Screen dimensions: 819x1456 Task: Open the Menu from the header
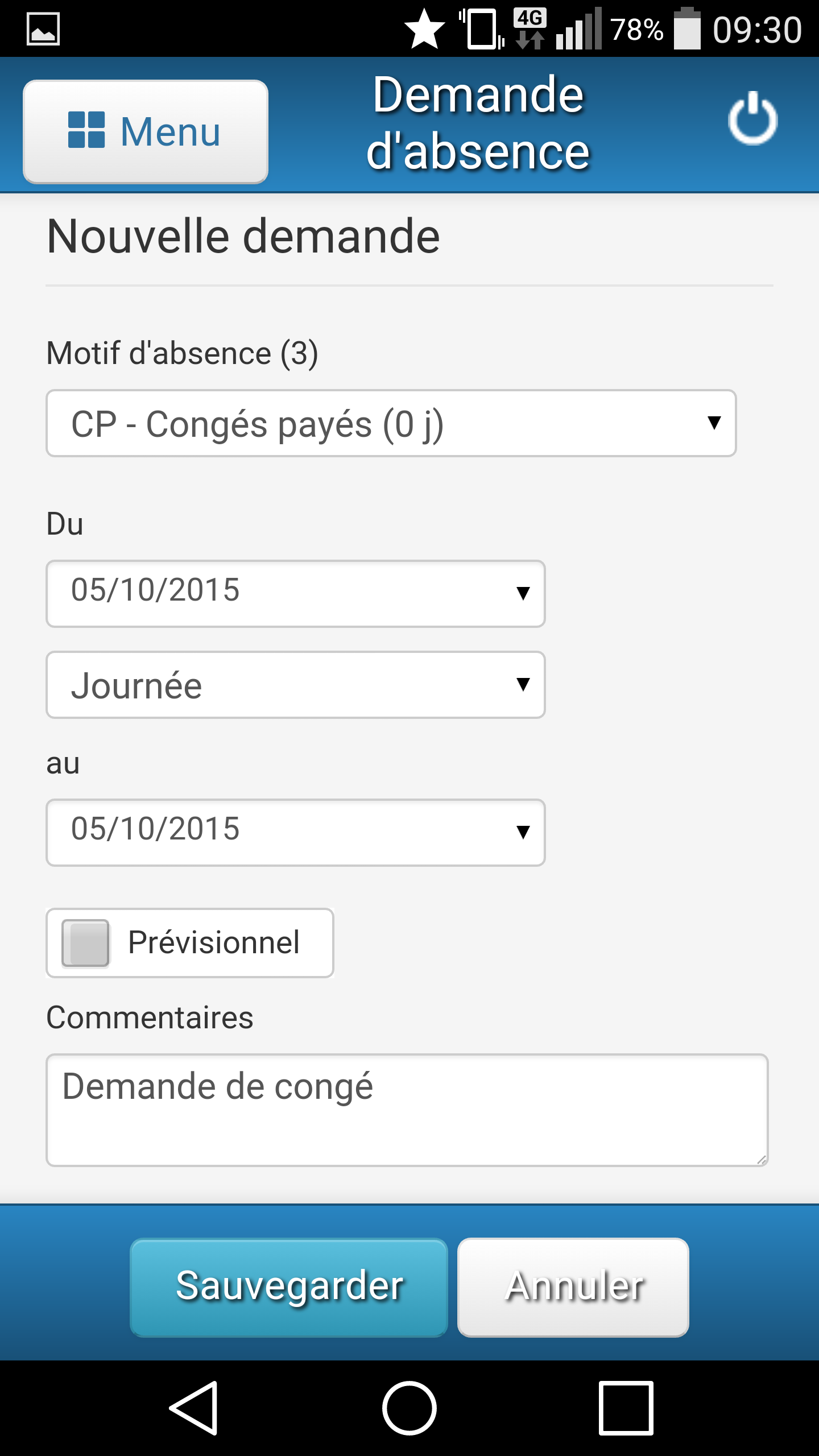pyautogui.click(x=144, y=131)
